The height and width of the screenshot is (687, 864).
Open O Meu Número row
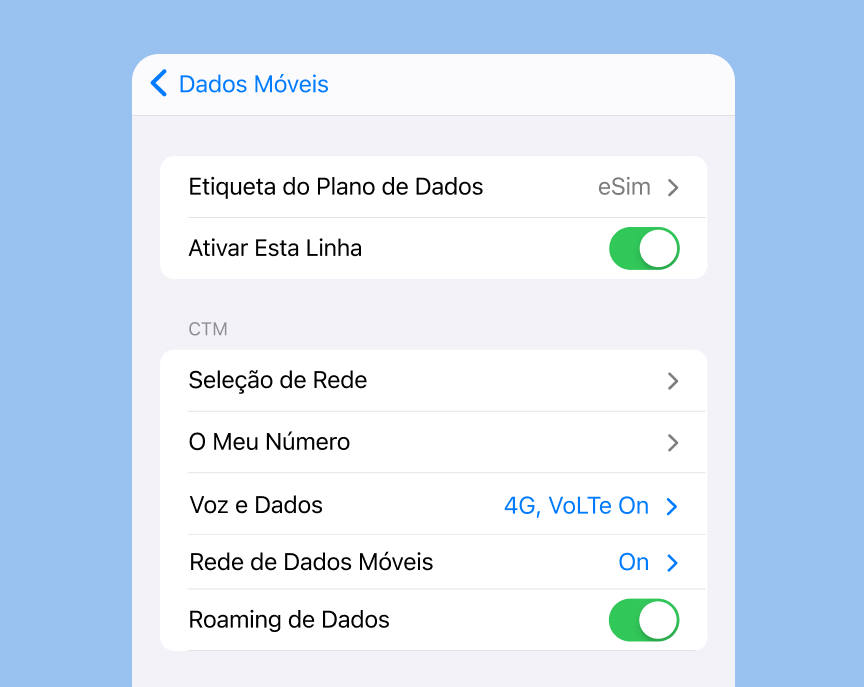[433, 442]
